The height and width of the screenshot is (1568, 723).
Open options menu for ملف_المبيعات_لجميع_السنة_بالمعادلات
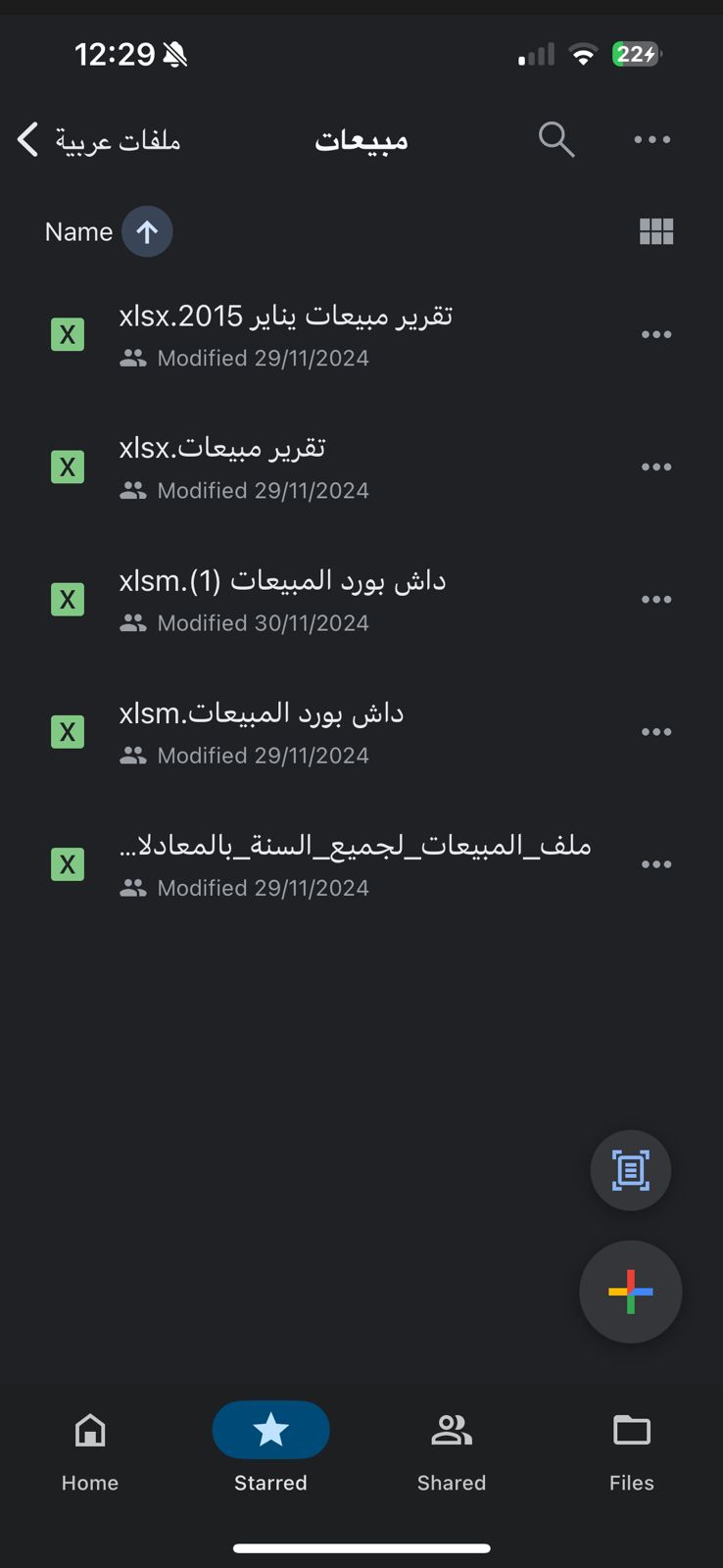pyautogui.click(x=656, y=863)
